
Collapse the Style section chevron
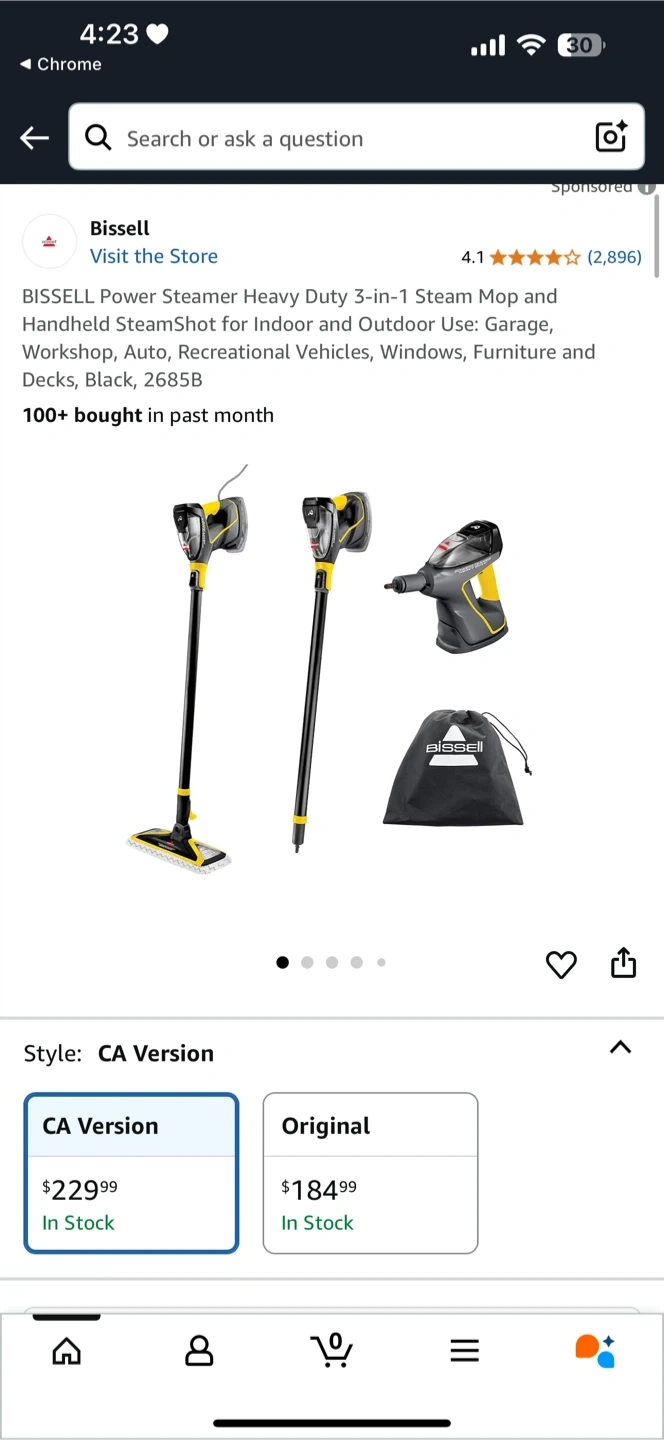click(x=620, y=1047)
